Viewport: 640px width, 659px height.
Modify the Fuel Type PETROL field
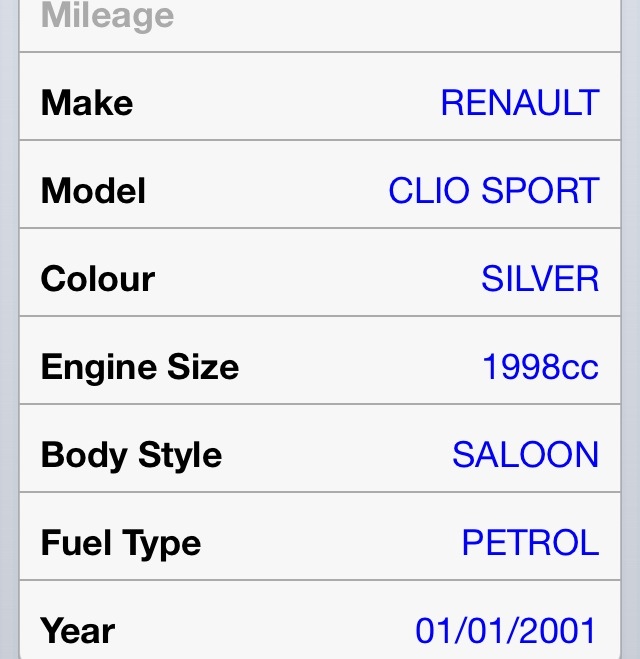point(530,543)
